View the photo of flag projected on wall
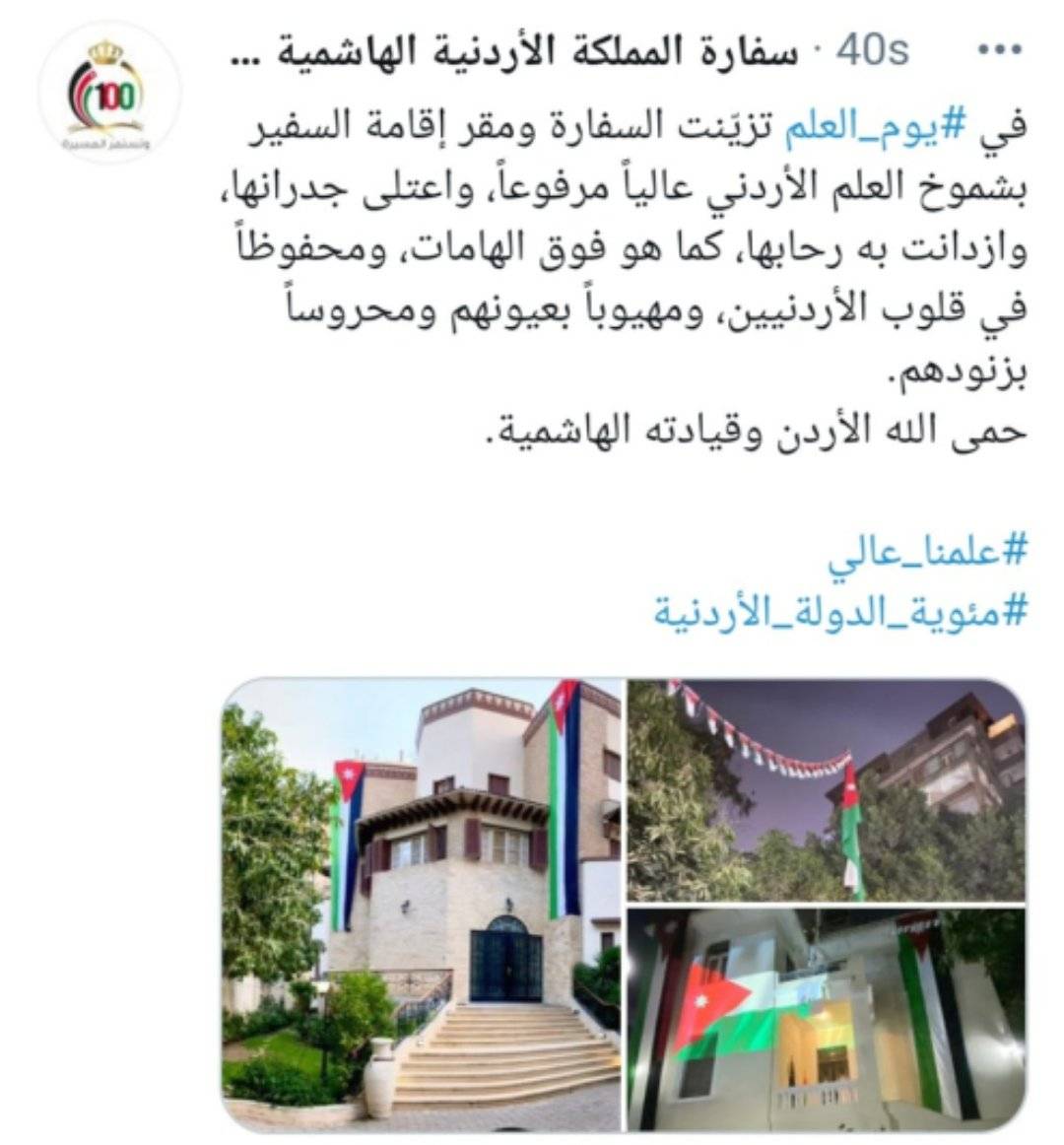Screen dimensions: 1064x1145 click(x=826, y=1019)
